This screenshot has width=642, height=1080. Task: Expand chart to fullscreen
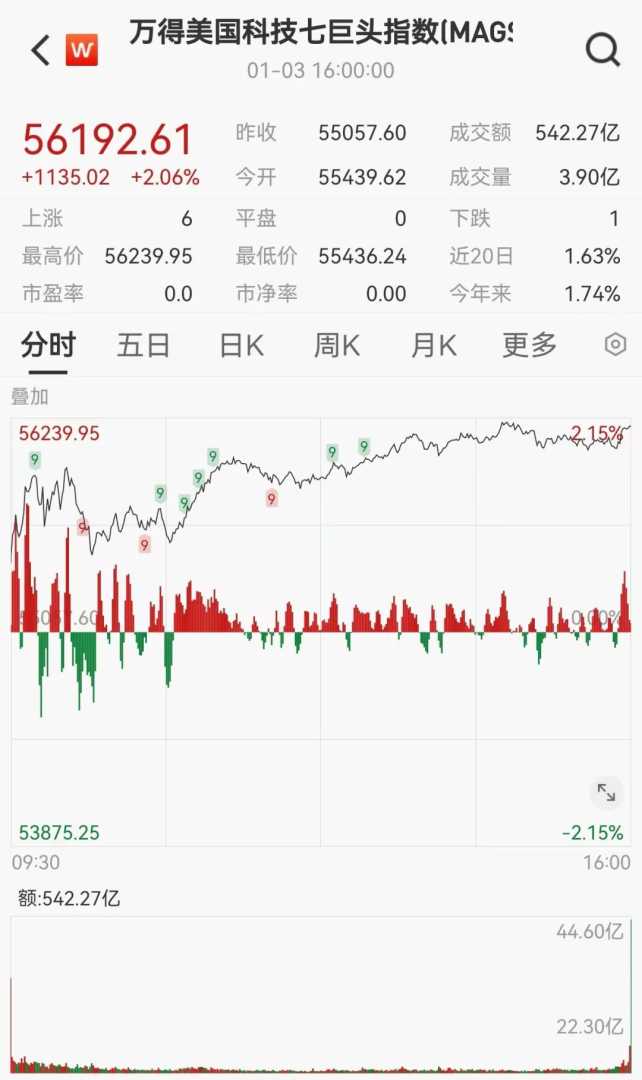click(606, 793)
